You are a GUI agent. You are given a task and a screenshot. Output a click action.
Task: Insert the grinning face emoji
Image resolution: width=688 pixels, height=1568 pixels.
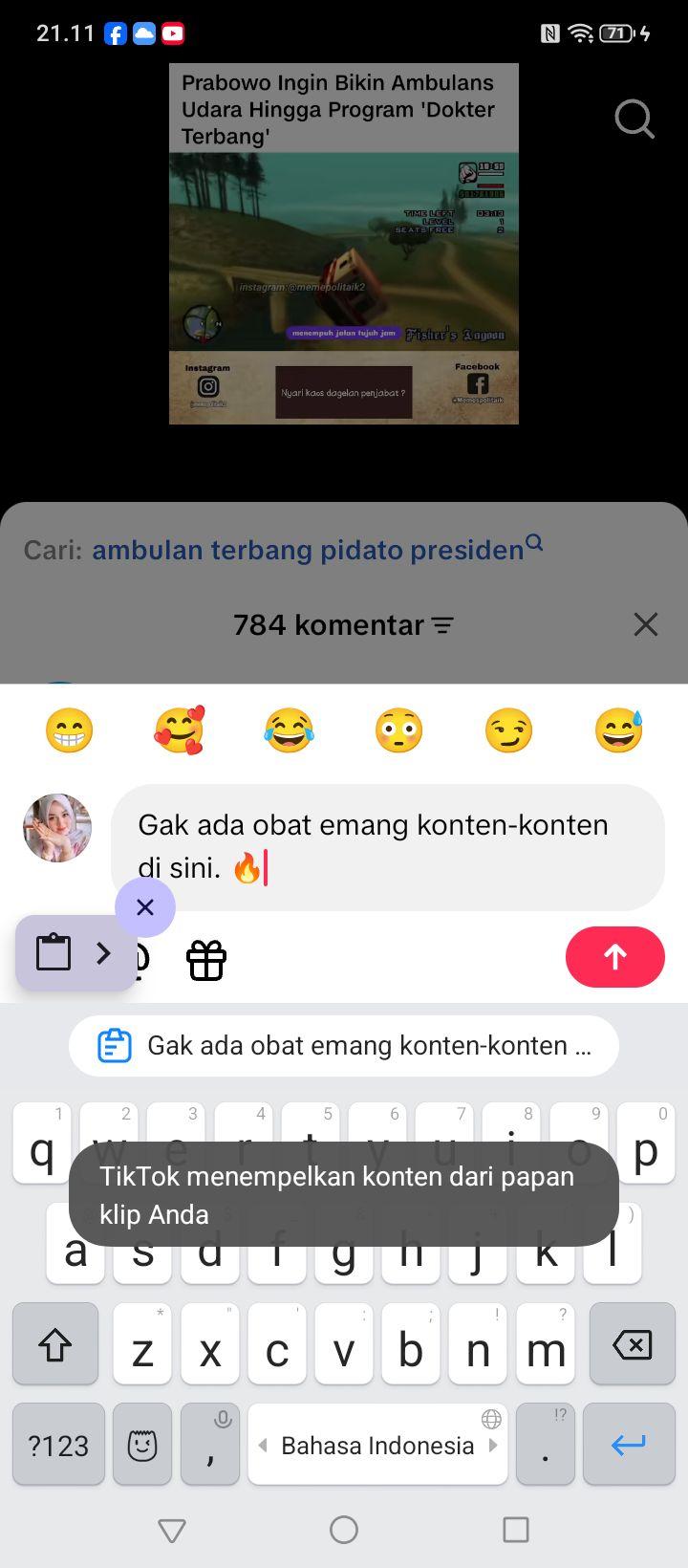click(70, 730)
